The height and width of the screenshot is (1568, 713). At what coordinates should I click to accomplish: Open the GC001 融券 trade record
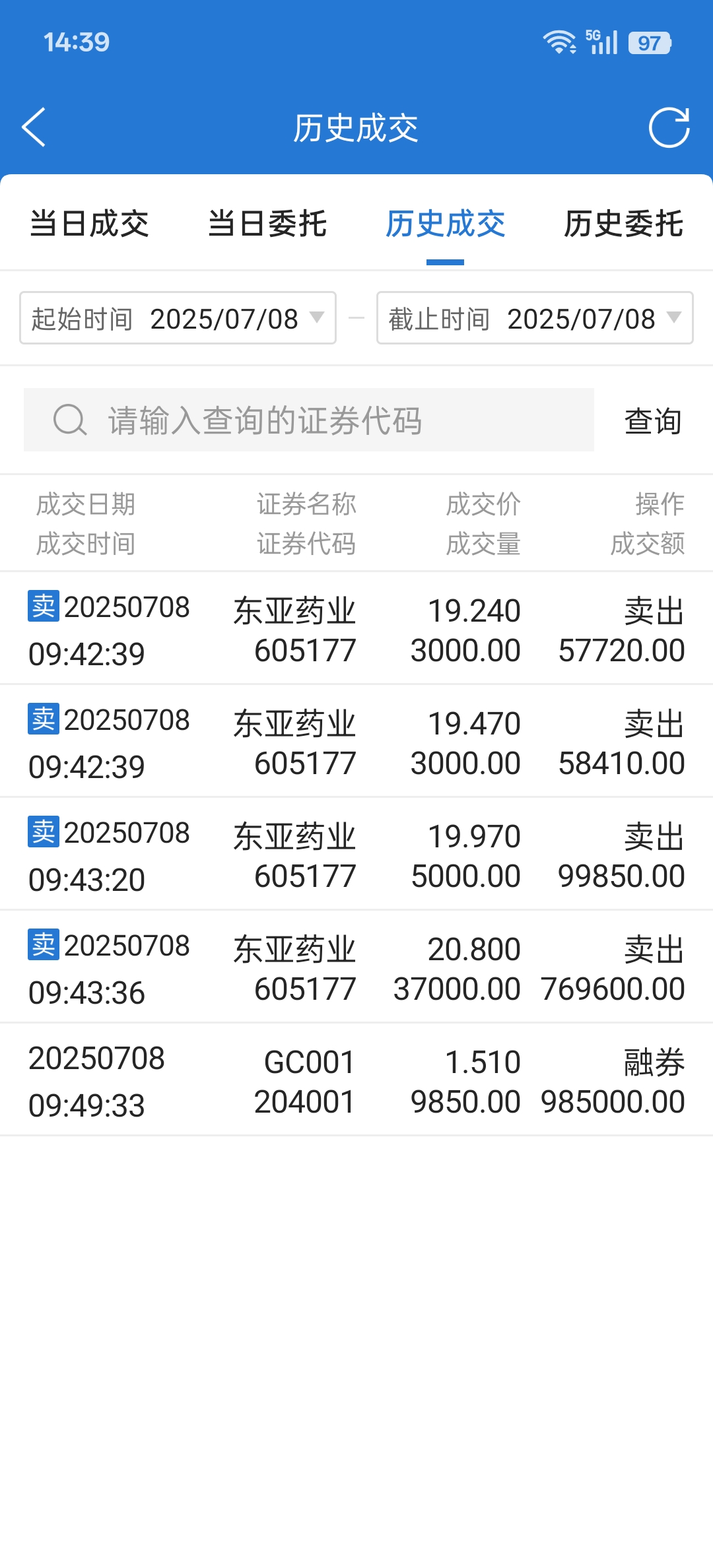356,1080
